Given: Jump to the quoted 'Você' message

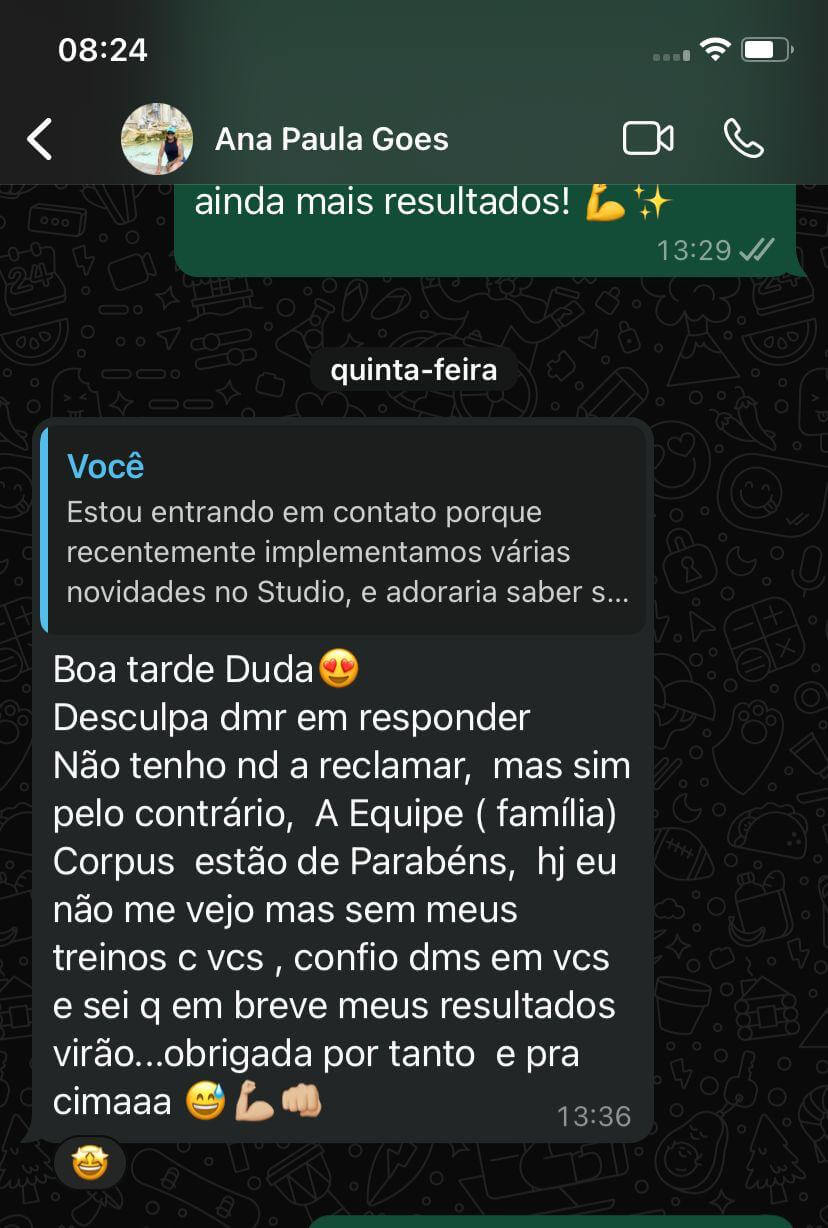Looking at the screenshot, I should tap(343, 529).
